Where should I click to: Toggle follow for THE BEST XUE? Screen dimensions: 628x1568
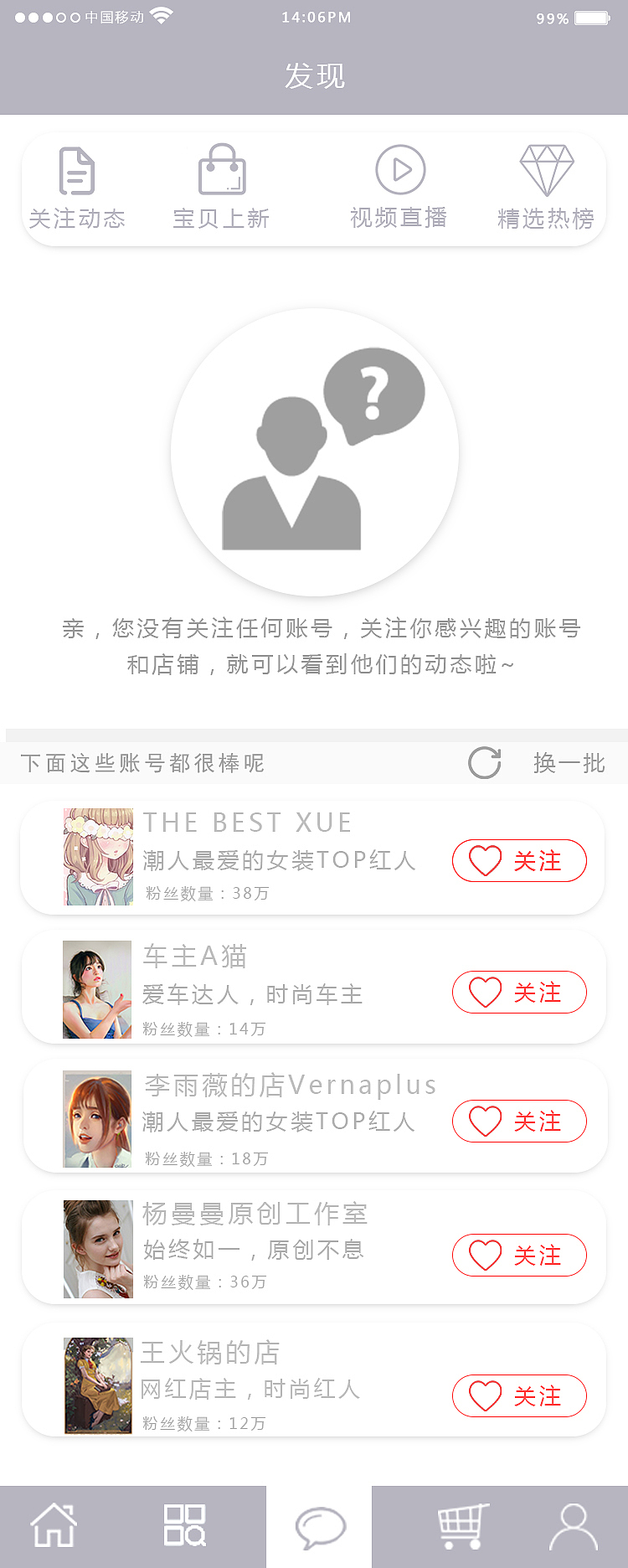[x=518, y=860]
